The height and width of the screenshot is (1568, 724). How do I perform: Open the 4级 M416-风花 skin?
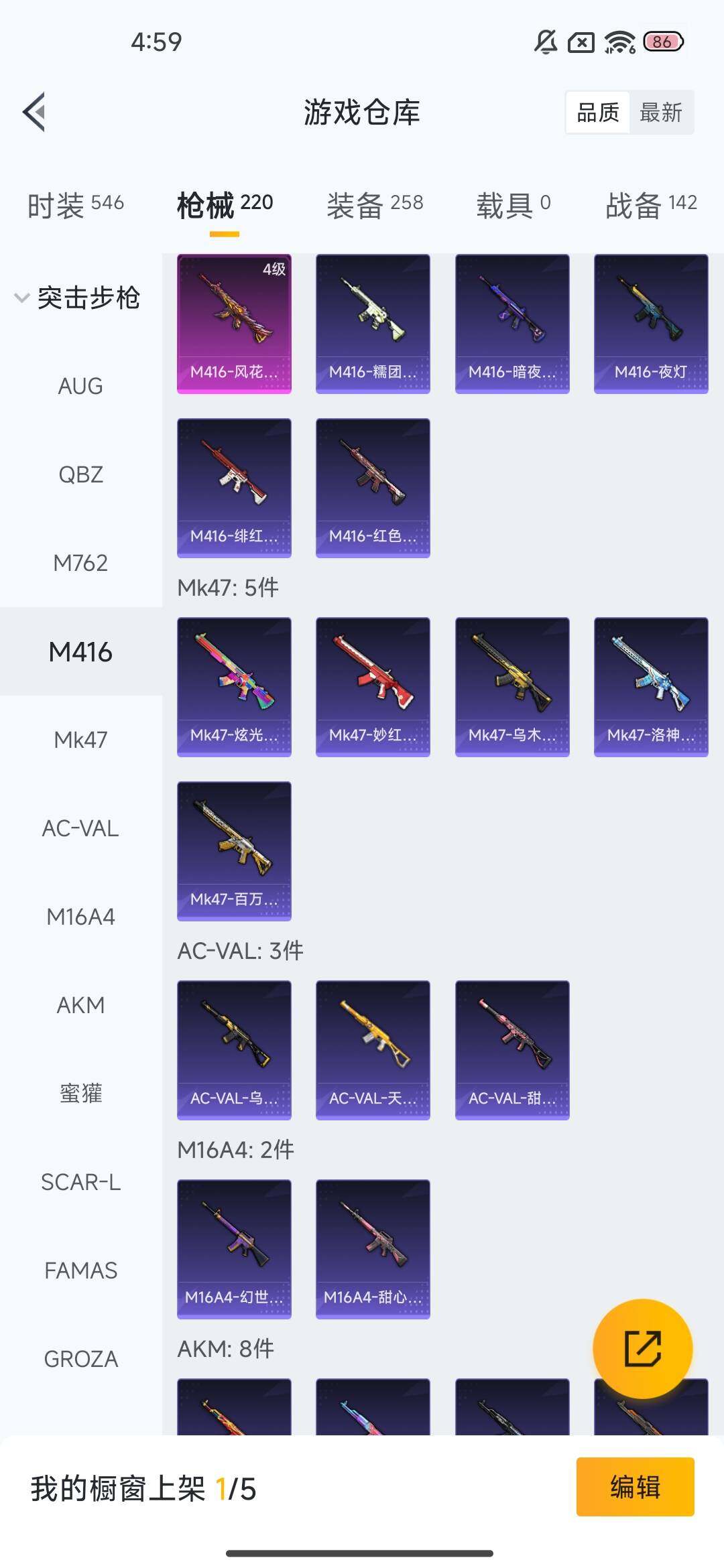click(234, 323)
